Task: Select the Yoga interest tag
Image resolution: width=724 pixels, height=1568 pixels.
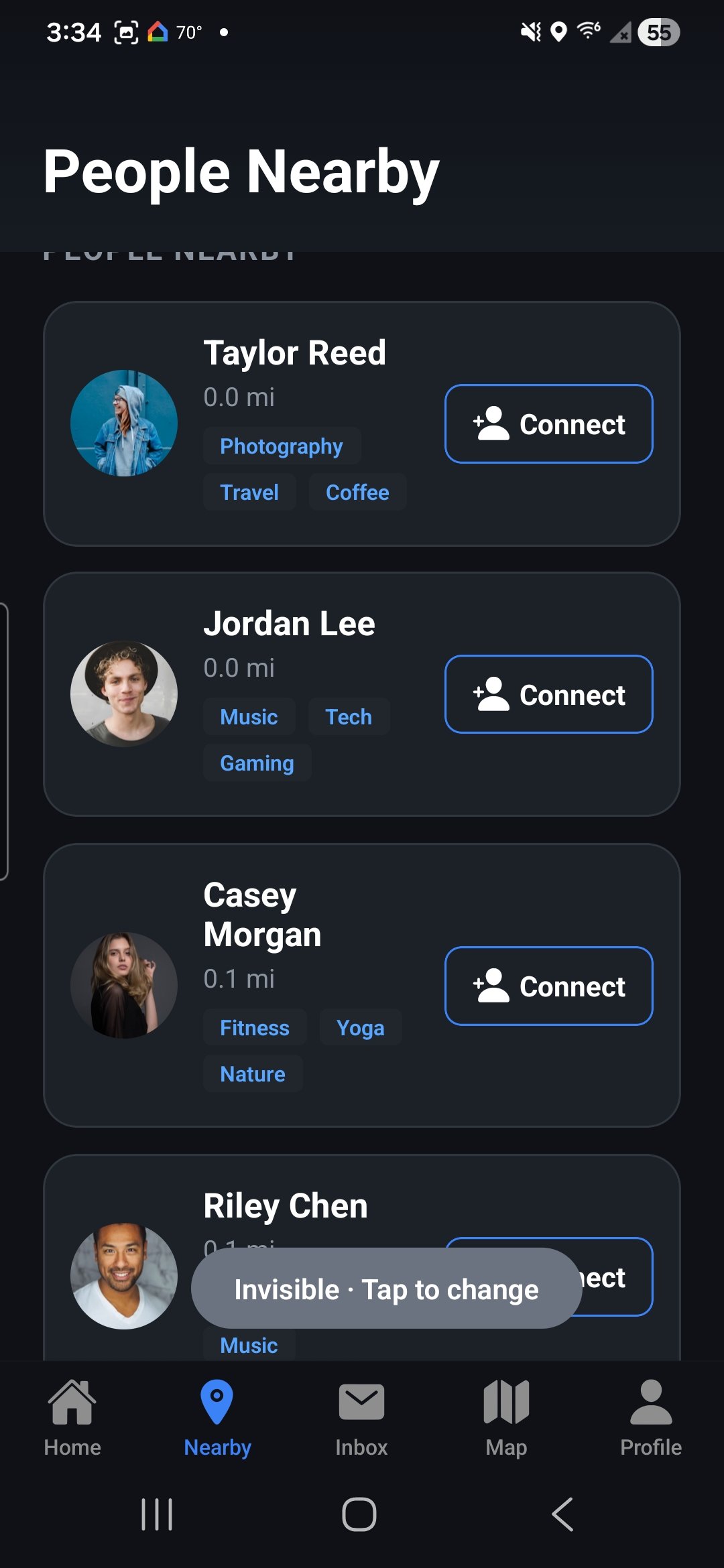Action: (360, 1027)
